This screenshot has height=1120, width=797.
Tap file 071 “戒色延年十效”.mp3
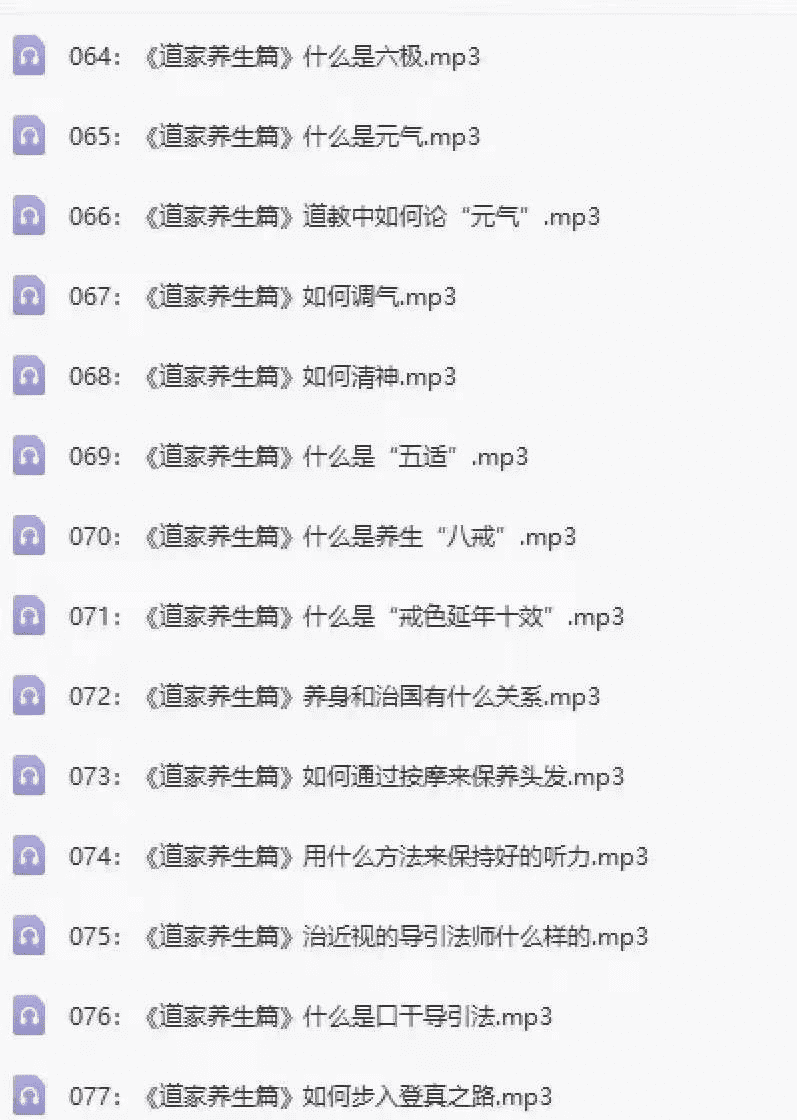click(346, 617)
